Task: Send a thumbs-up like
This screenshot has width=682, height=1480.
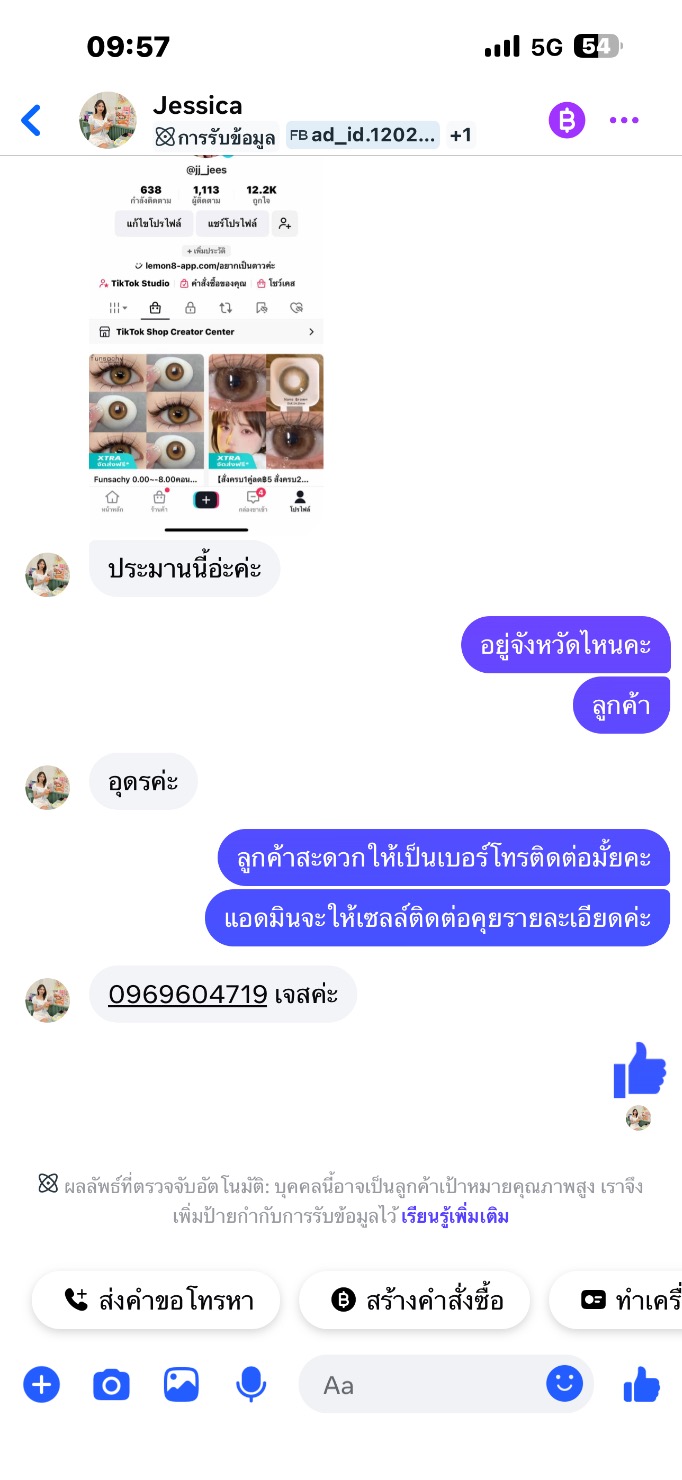Action: 641,1385
